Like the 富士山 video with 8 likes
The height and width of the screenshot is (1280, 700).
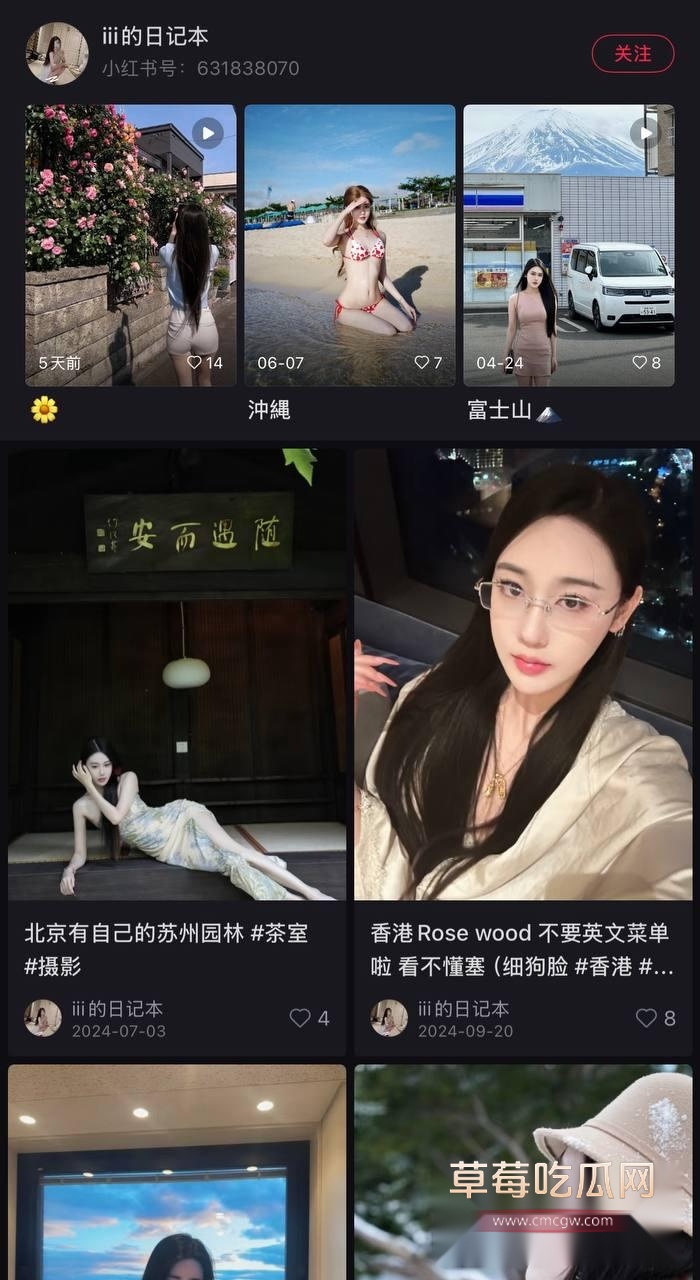(x=640, y=363)
